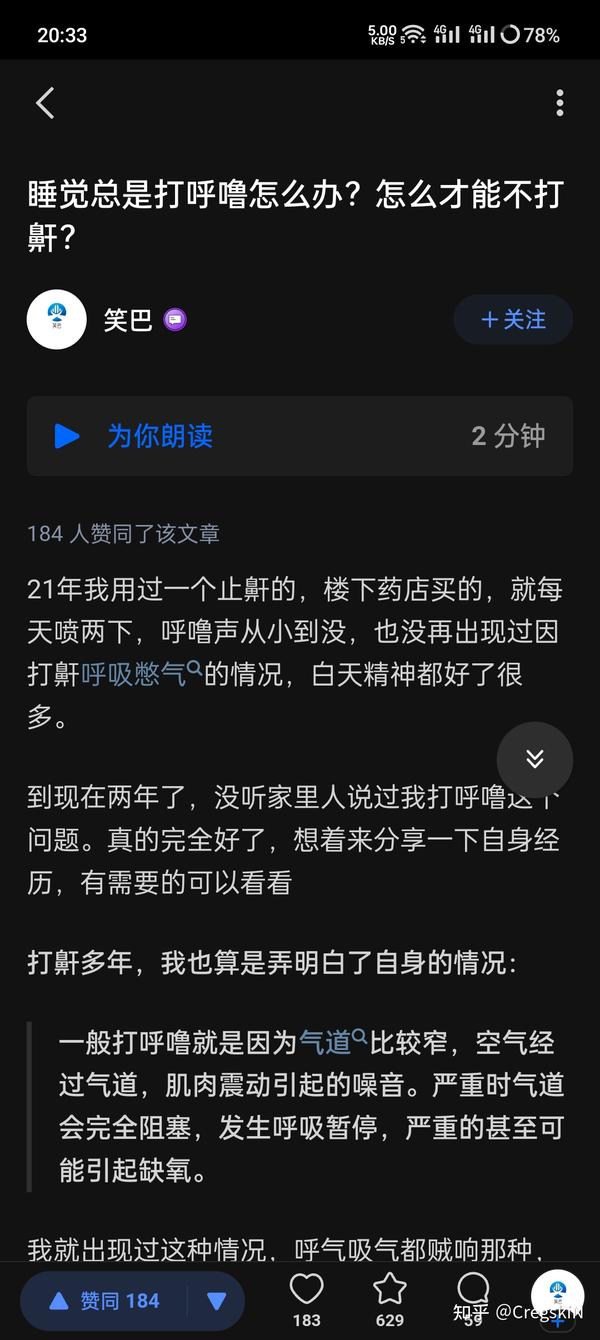
Task: Open 笑巴's profile avatar
Action: (x=57, y=320)
